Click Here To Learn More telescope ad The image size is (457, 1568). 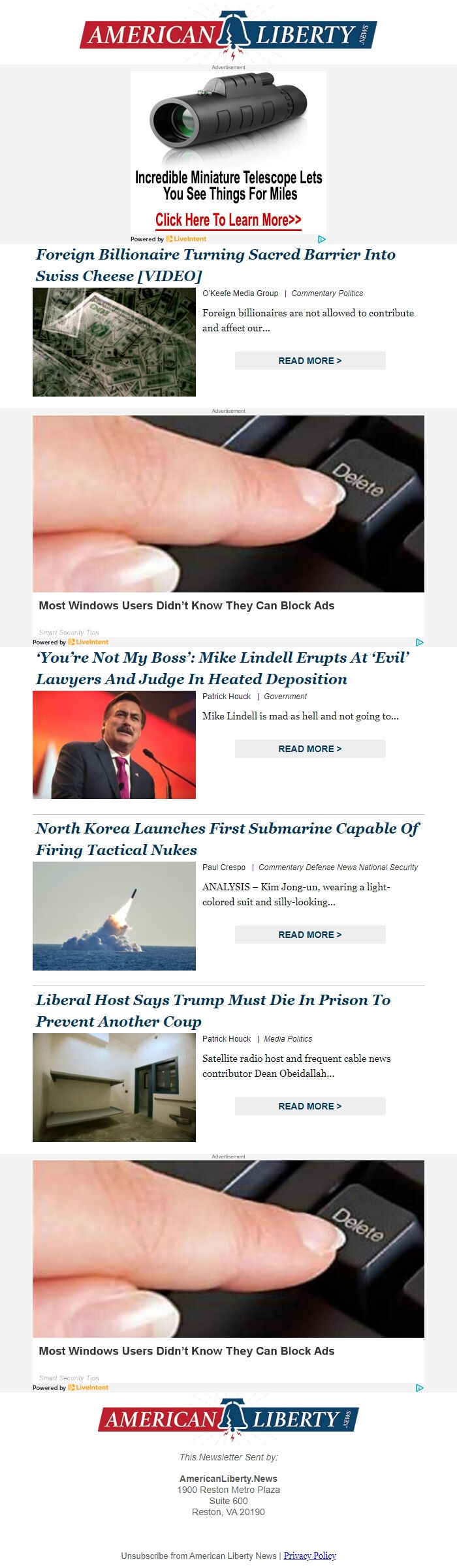[x=228, y=220]
